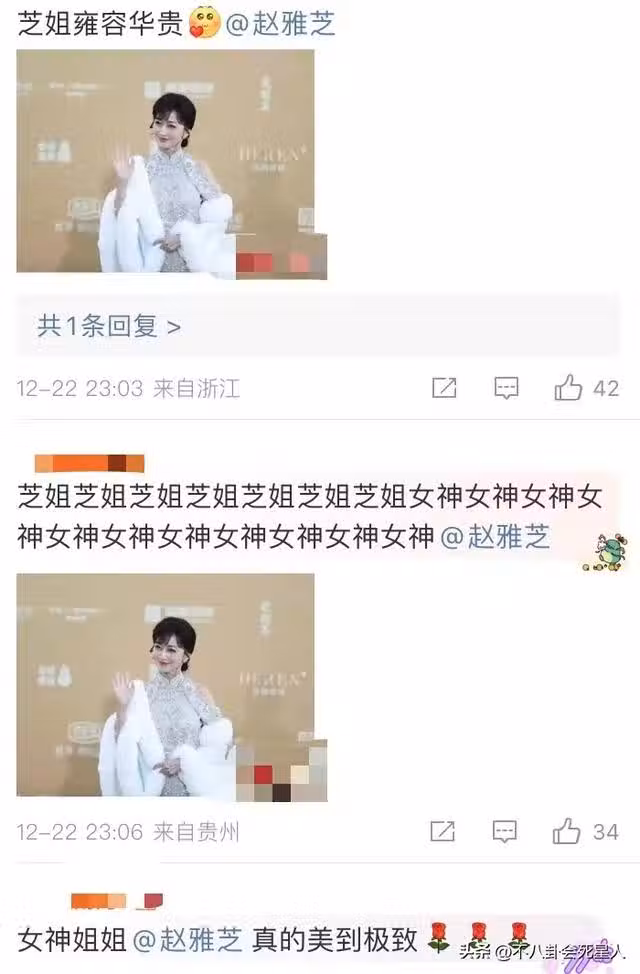Screen dimensions: 640x974
Task: Expand the 共1条回复 replies link
Action: coord(109,325)
